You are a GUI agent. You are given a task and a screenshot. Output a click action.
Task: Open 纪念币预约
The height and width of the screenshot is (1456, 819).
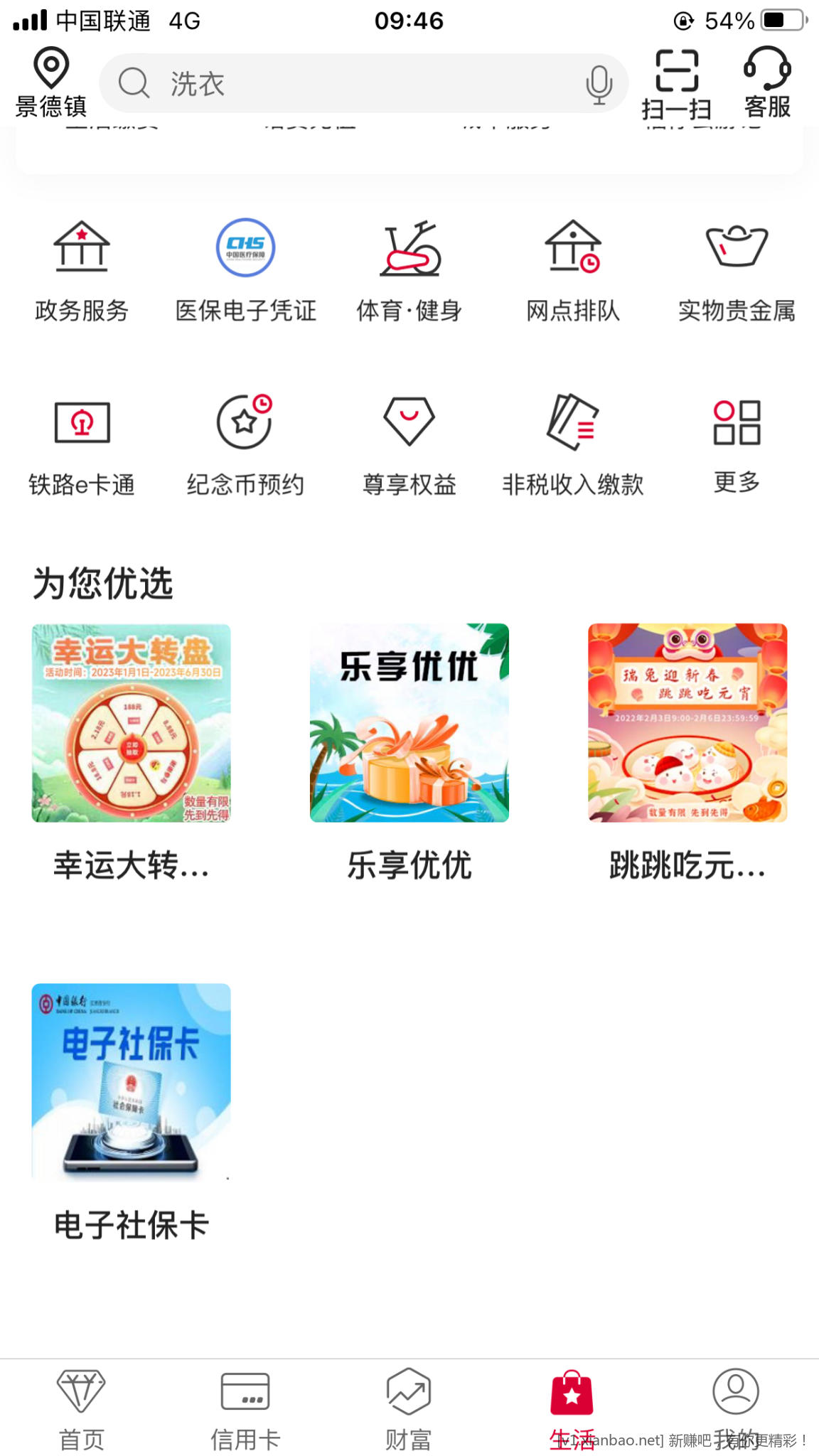click(x=245, y=445)
